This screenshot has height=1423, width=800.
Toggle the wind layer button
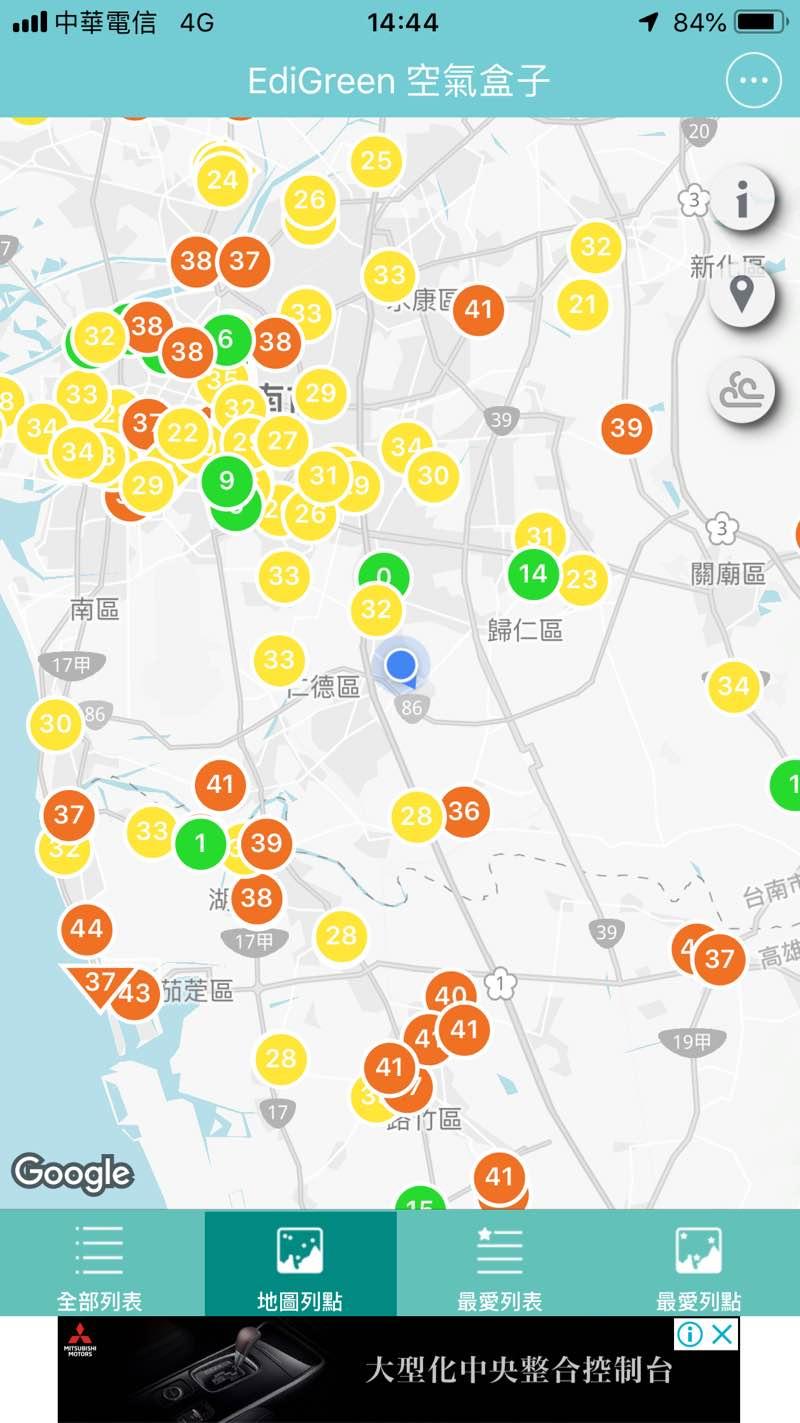[x=741, y=391]
